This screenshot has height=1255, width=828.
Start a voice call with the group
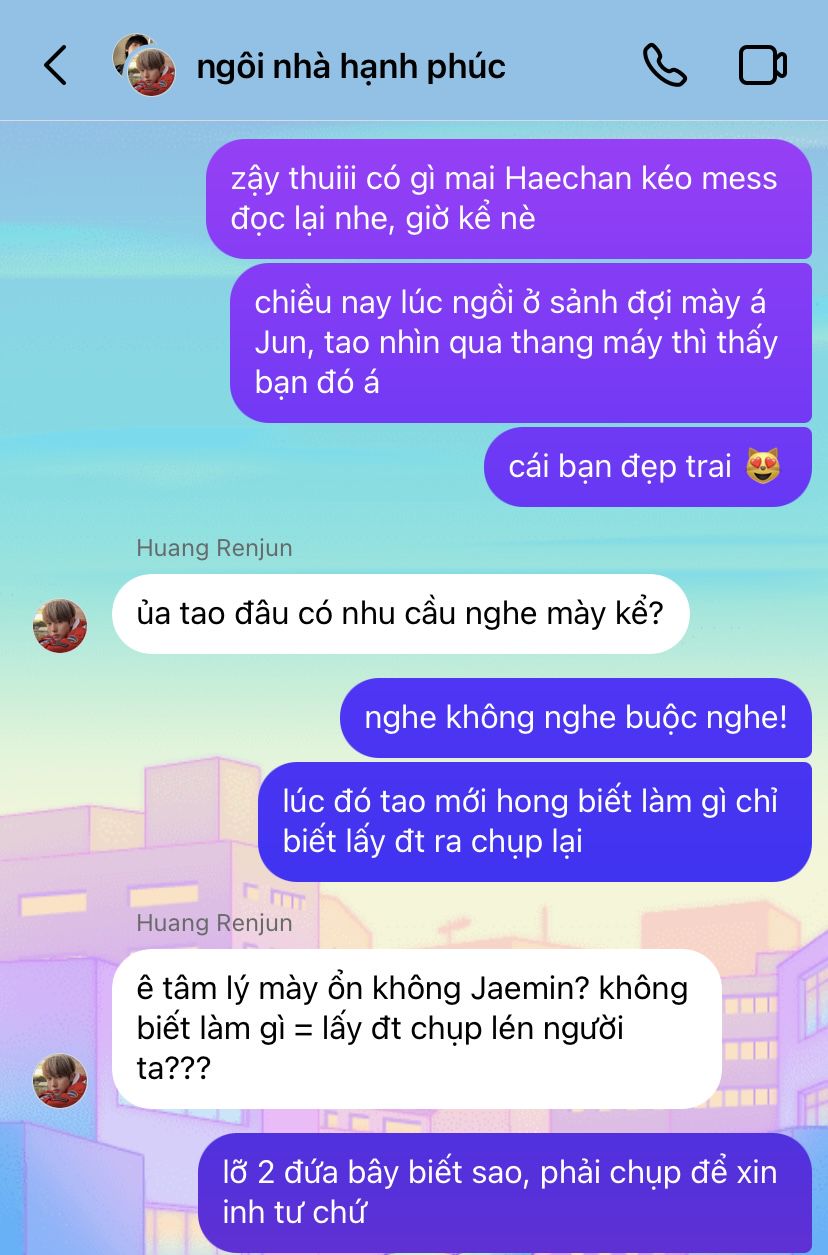(664, 66)
